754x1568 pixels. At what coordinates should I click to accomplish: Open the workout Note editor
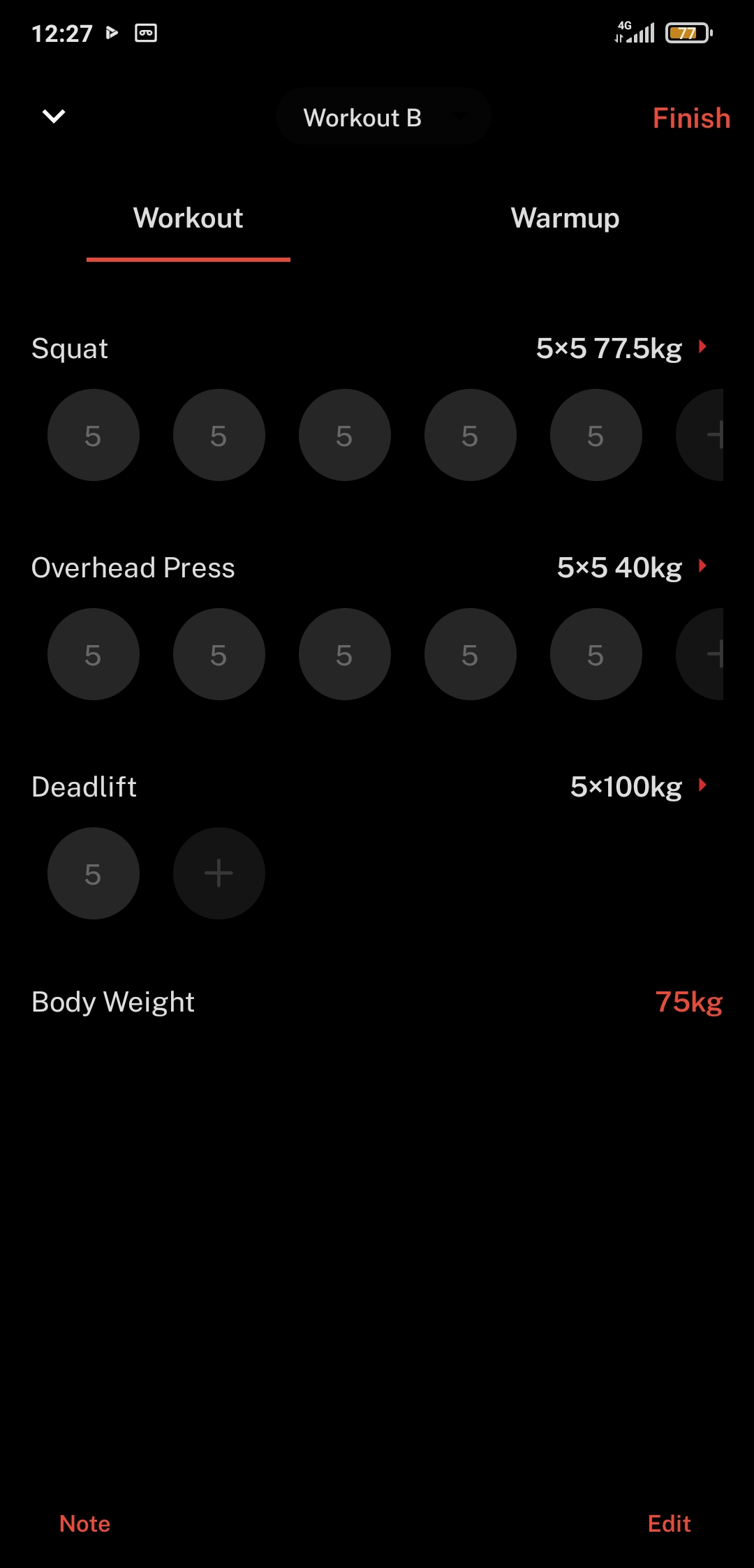(84, 1524)
